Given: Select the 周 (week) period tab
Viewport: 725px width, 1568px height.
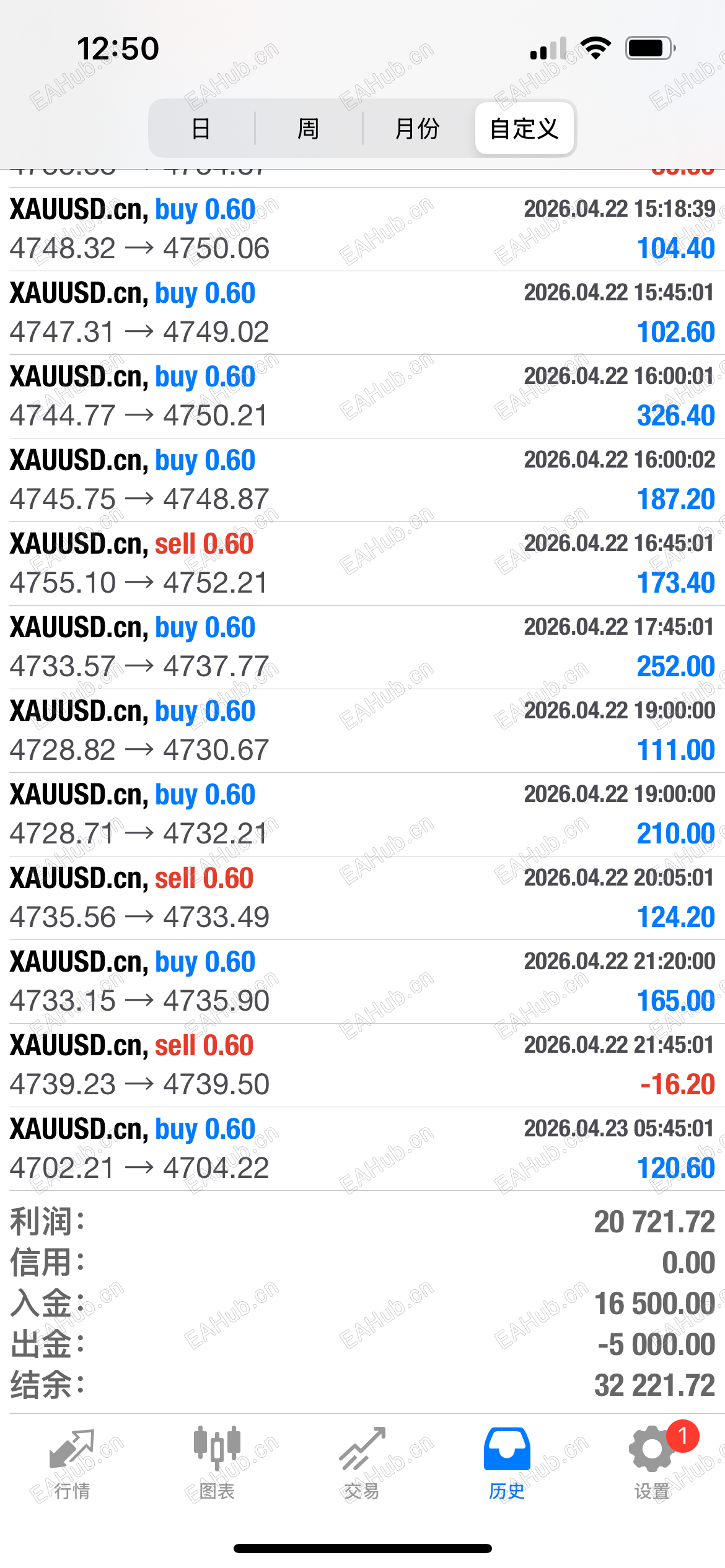Looking at the screenshot, I should click(308, 129).
